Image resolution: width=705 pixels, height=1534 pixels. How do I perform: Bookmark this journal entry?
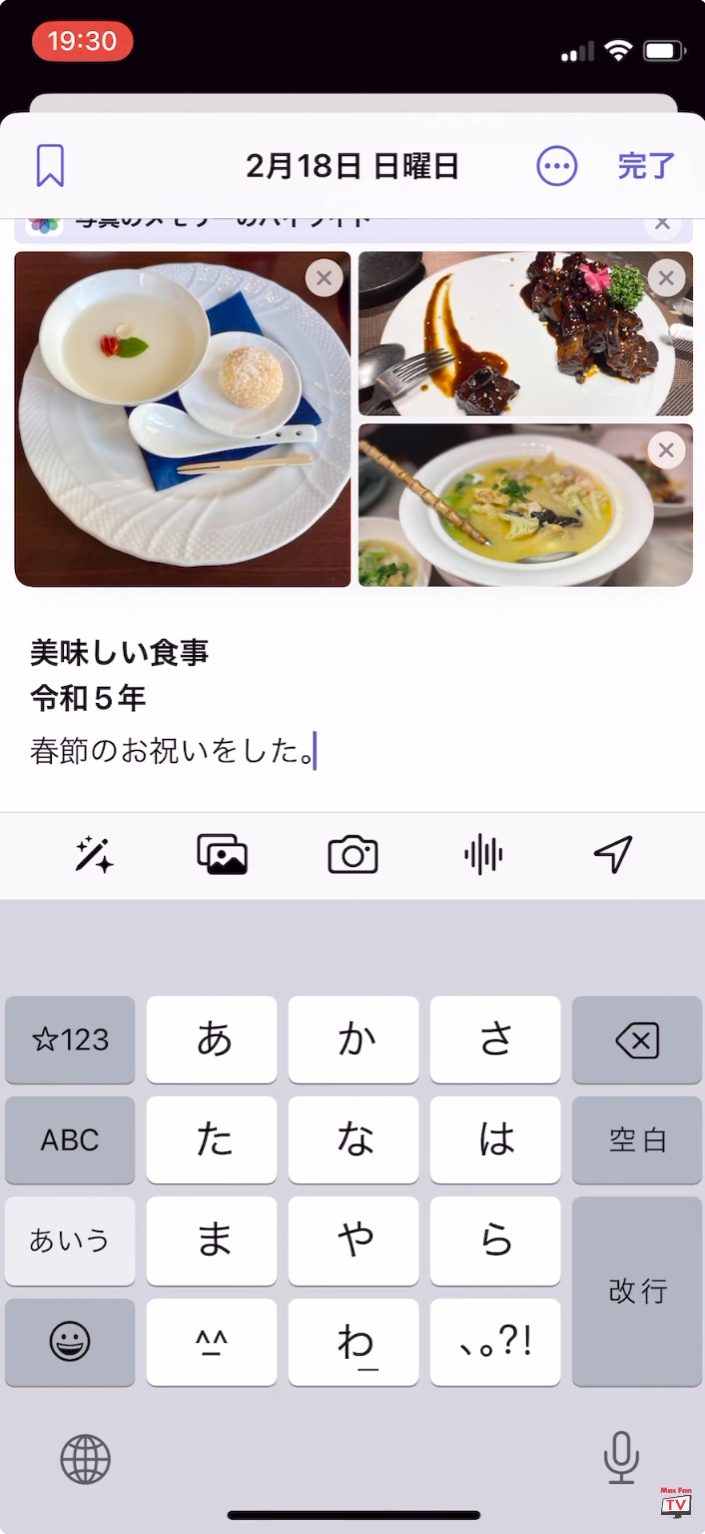pos(50,166)
